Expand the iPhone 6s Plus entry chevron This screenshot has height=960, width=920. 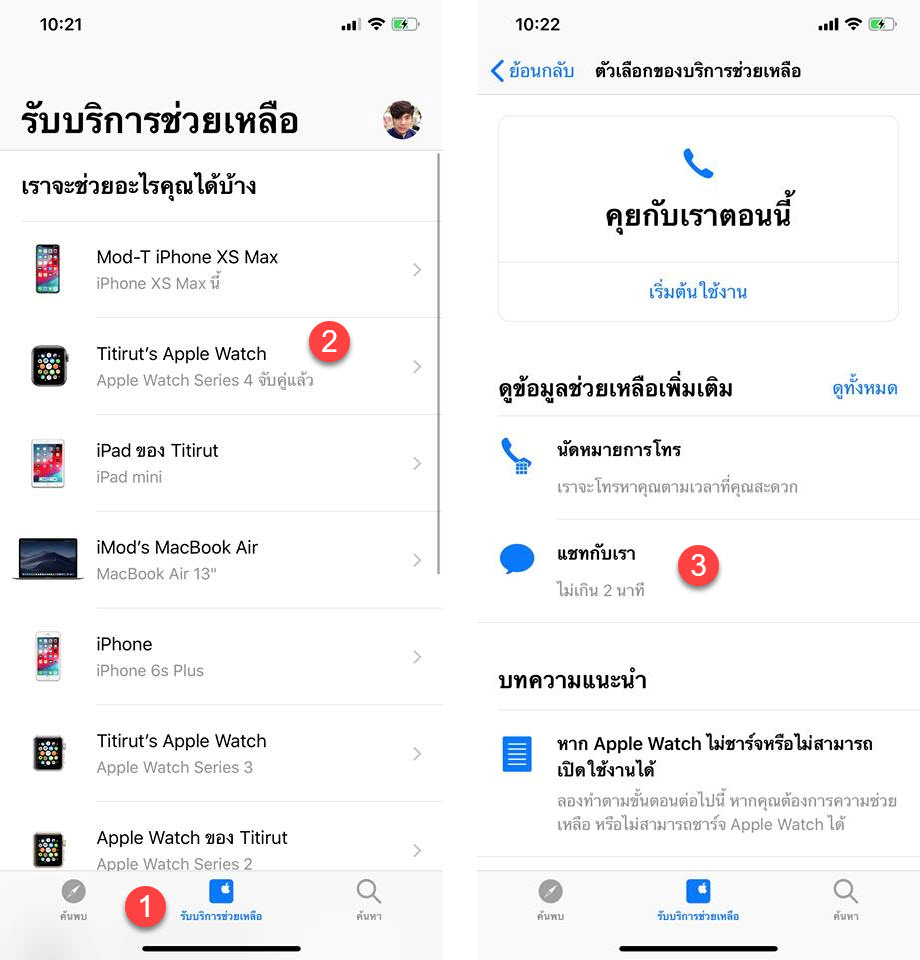[x=417, y=656]
